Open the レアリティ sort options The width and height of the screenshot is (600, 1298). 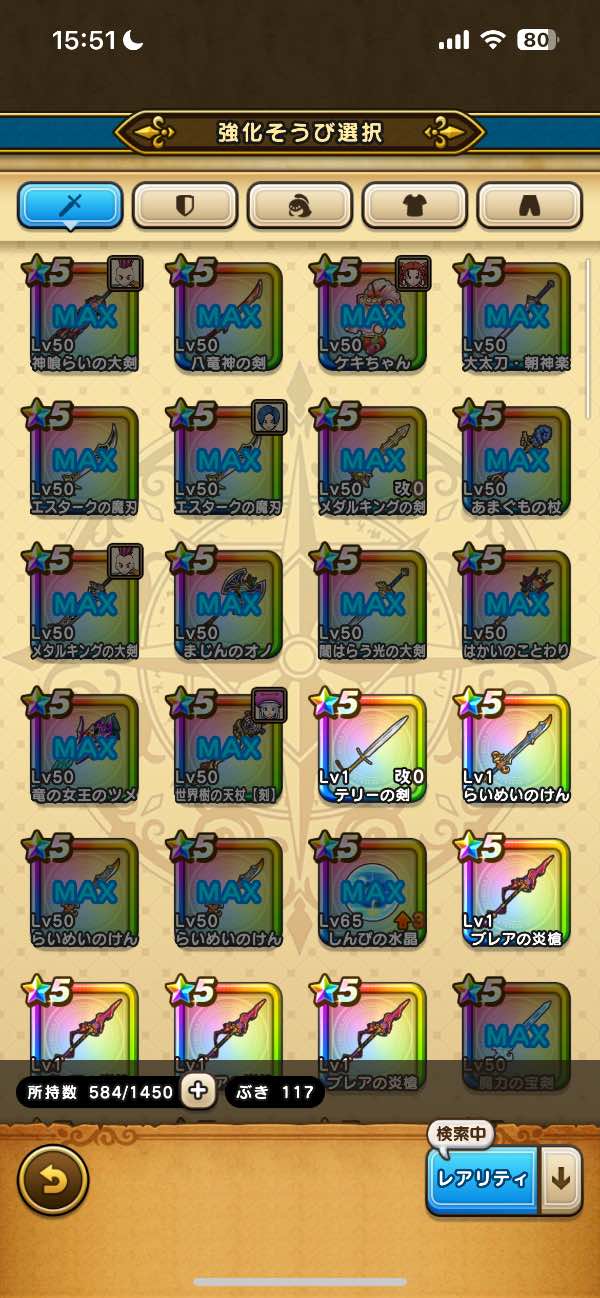coord(481,1178)
